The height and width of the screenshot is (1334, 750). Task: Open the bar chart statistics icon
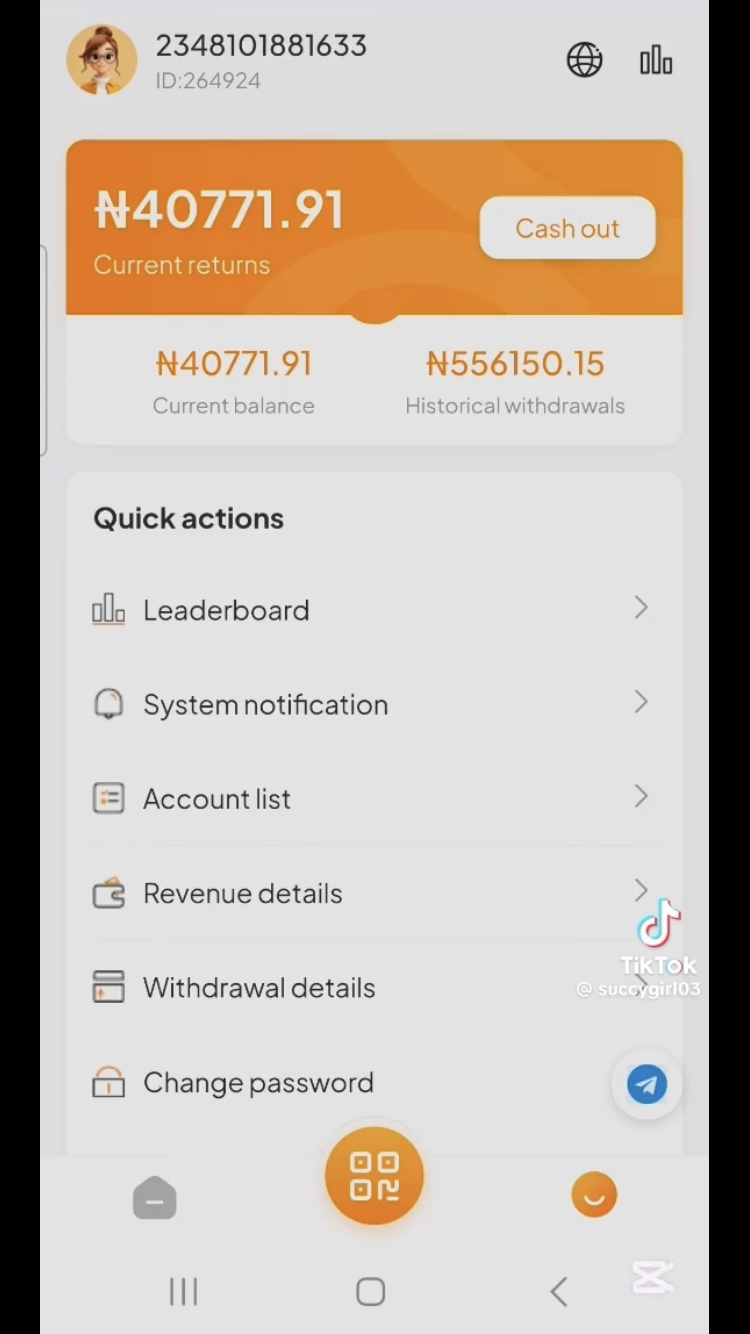click(x=656, y=62)
